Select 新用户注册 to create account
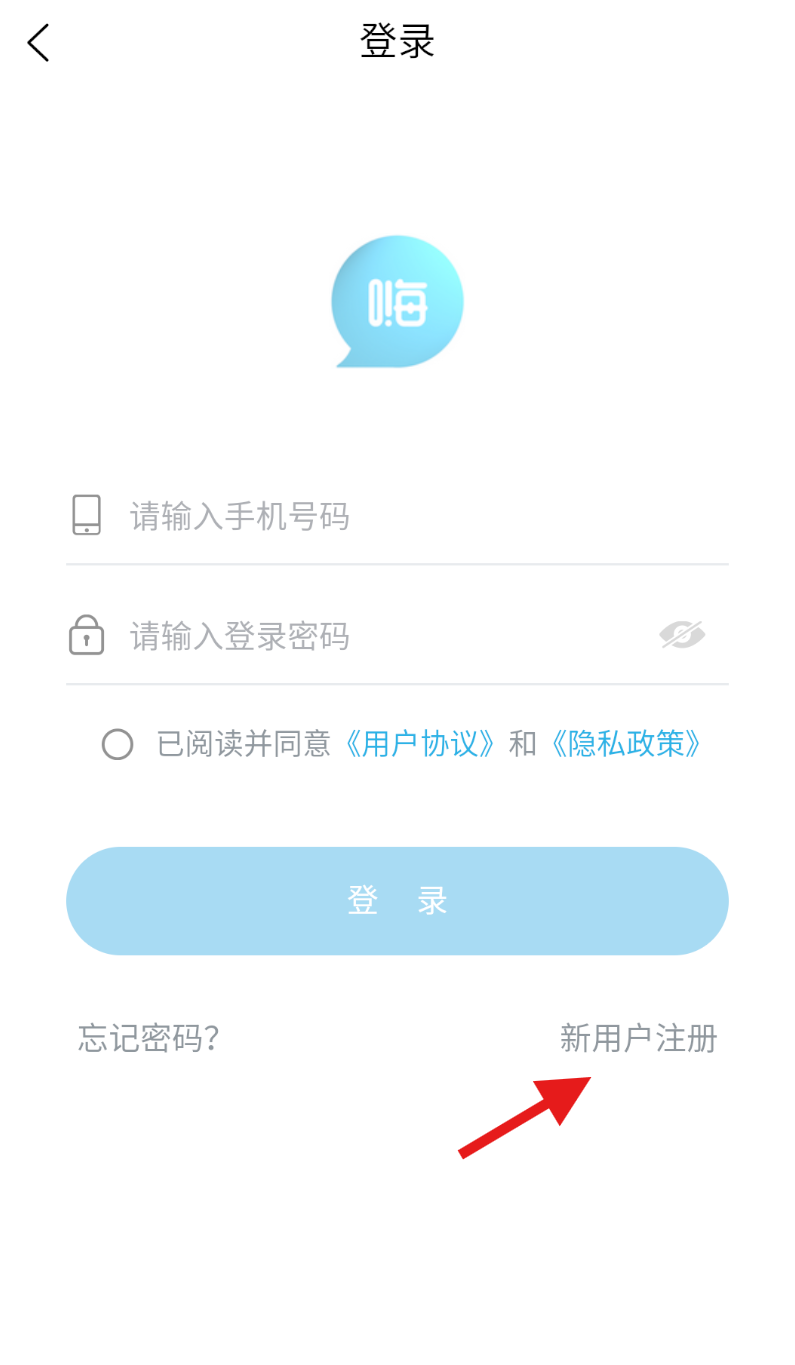The width and height of the screenshot is (795, 1365). 638,1039
